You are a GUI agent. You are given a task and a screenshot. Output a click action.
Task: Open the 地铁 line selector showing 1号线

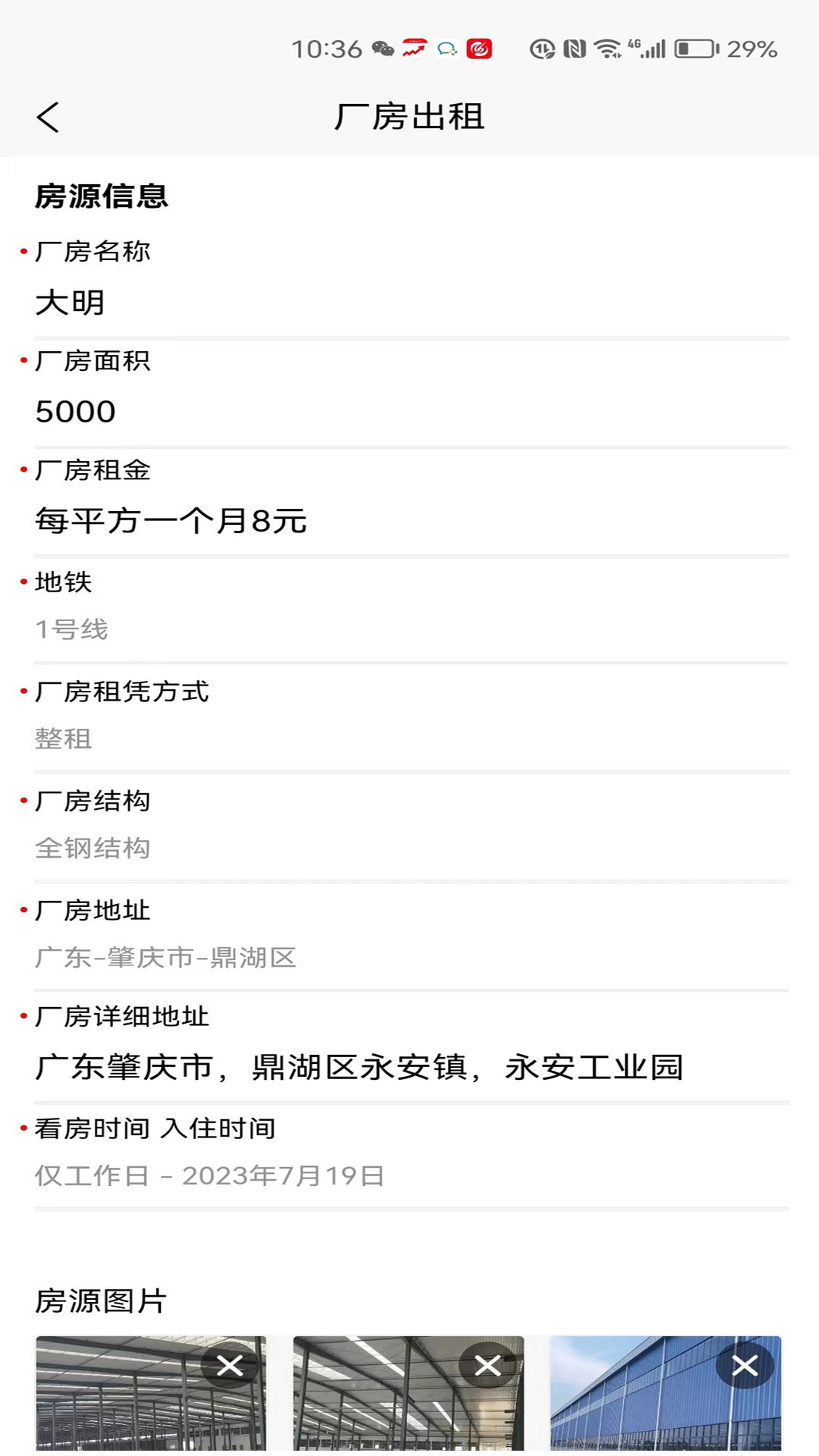tap(409, 629)
